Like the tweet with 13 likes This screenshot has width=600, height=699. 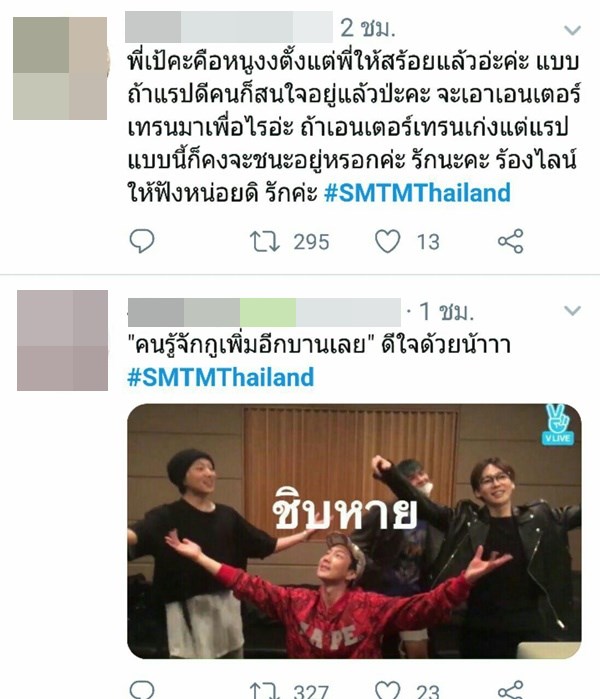(x=388, y=241)
